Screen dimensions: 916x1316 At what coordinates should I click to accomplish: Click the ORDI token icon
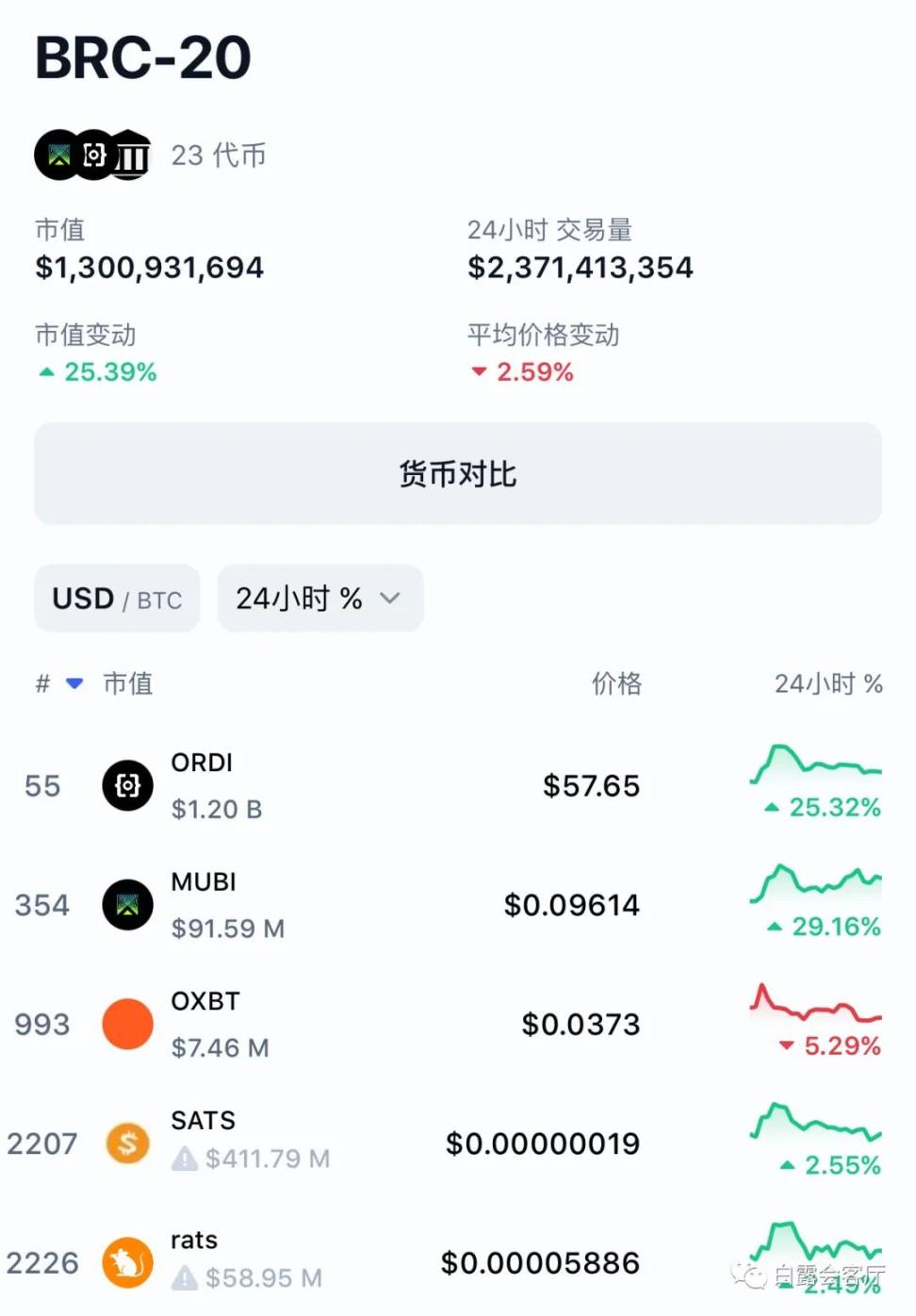[x=127, y=785]
